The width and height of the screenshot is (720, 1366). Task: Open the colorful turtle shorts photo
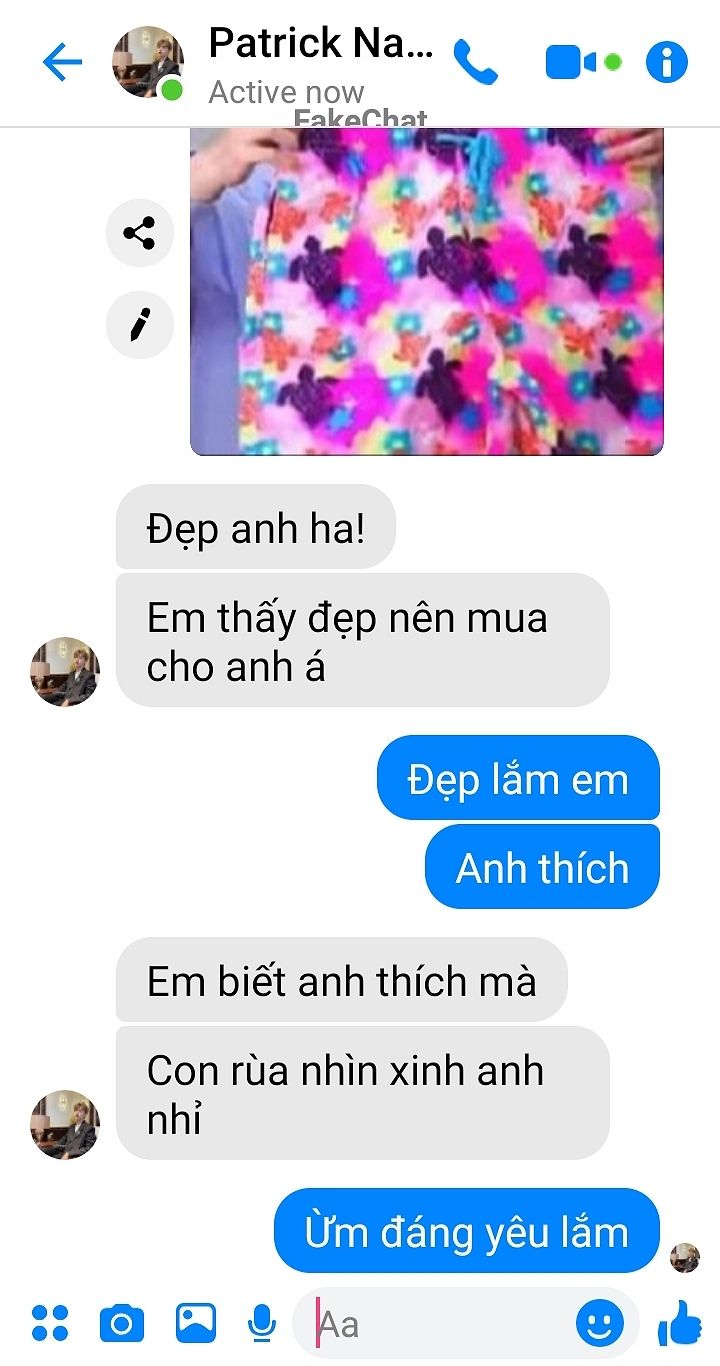click(427, 290)
